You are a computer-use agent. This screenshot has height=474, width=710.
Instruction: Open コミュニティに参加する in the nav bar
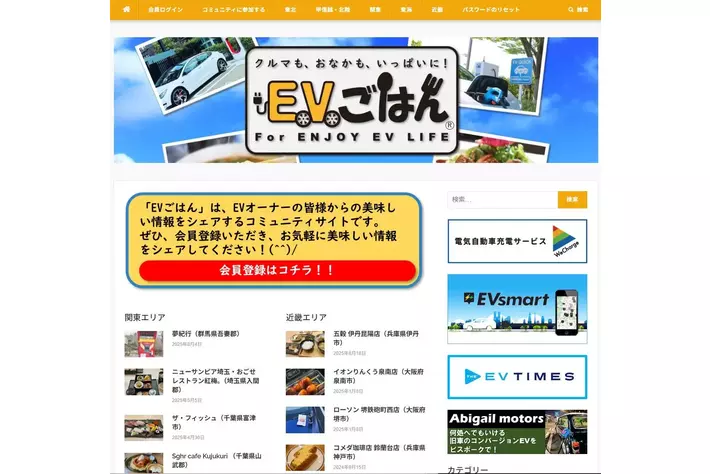(234, 9)
